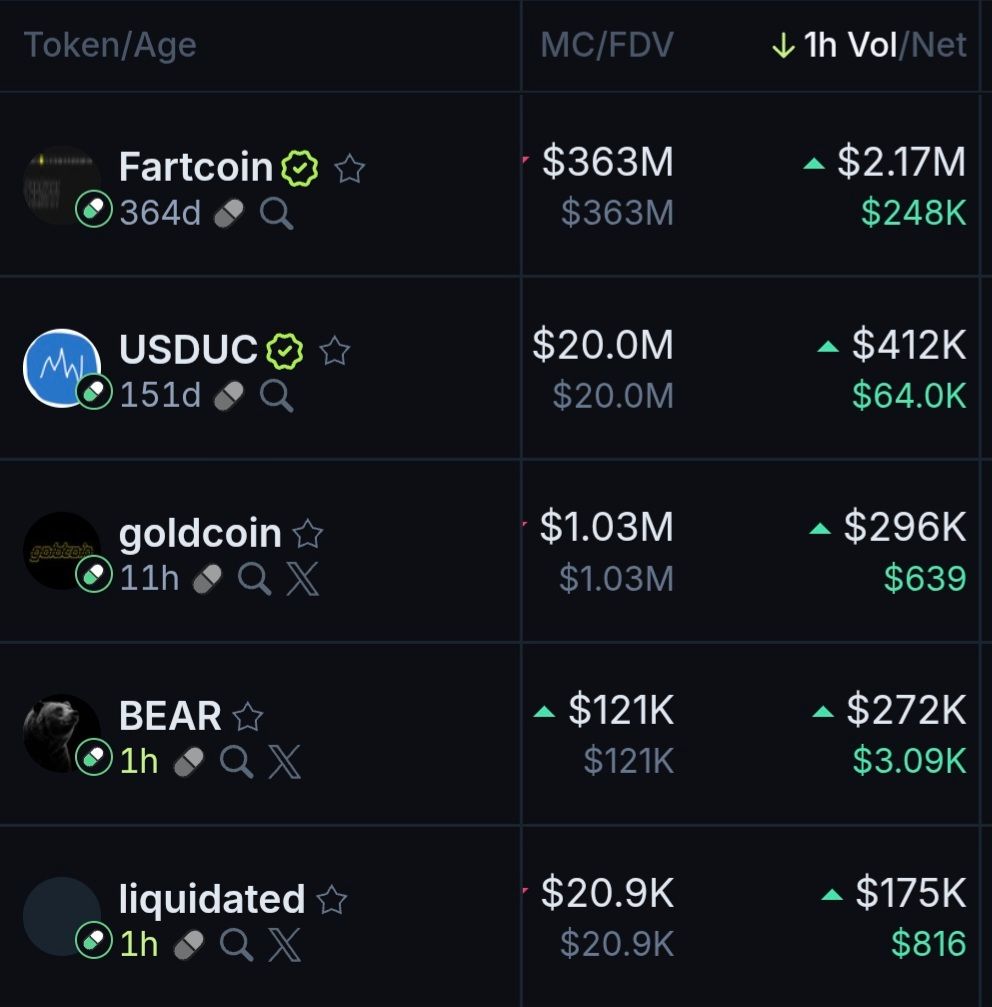Star the USDUC token
Screen dimensions: 992x1007
pyautogui.click(x=334, y=351)
